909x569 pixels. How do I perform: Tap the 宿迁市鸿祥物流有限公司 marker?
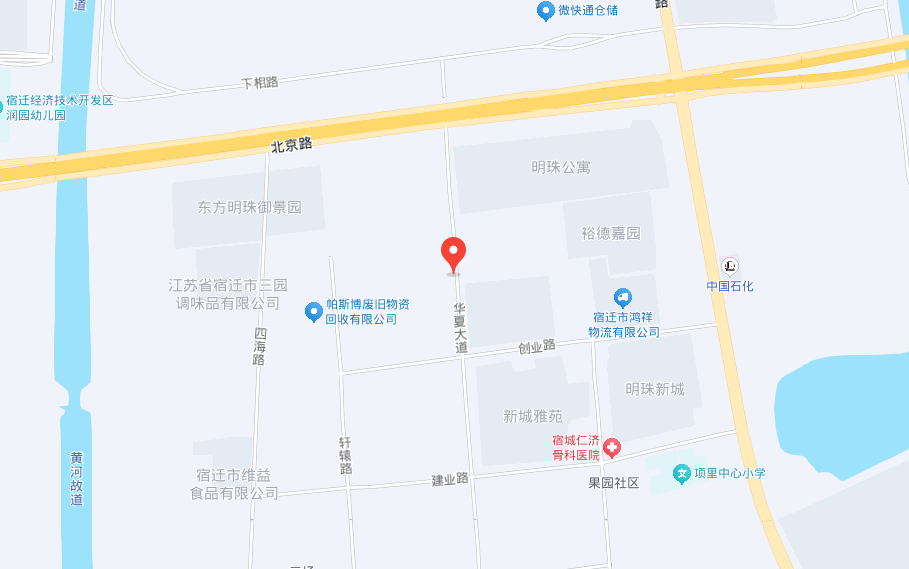tap(624, 298)
